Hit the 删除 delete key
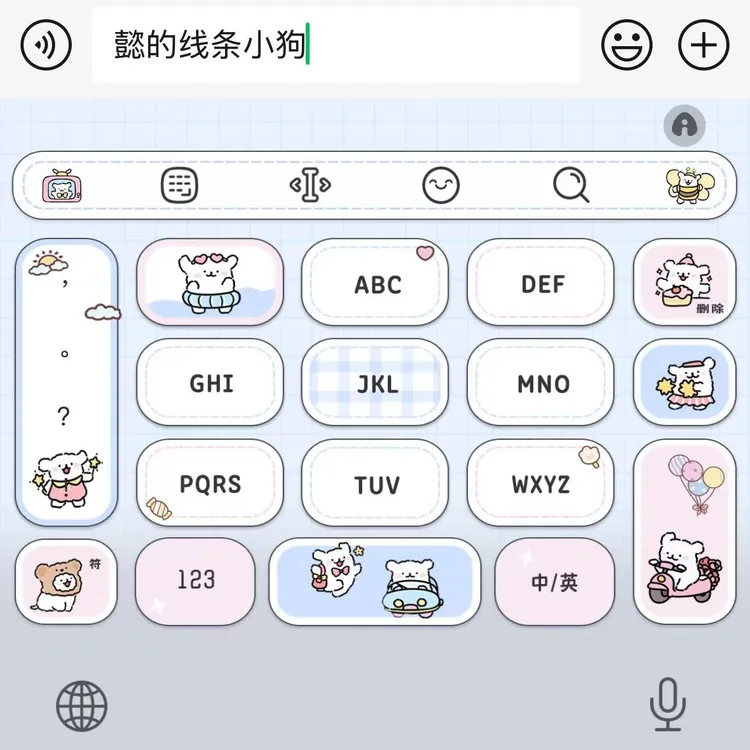 684,284
